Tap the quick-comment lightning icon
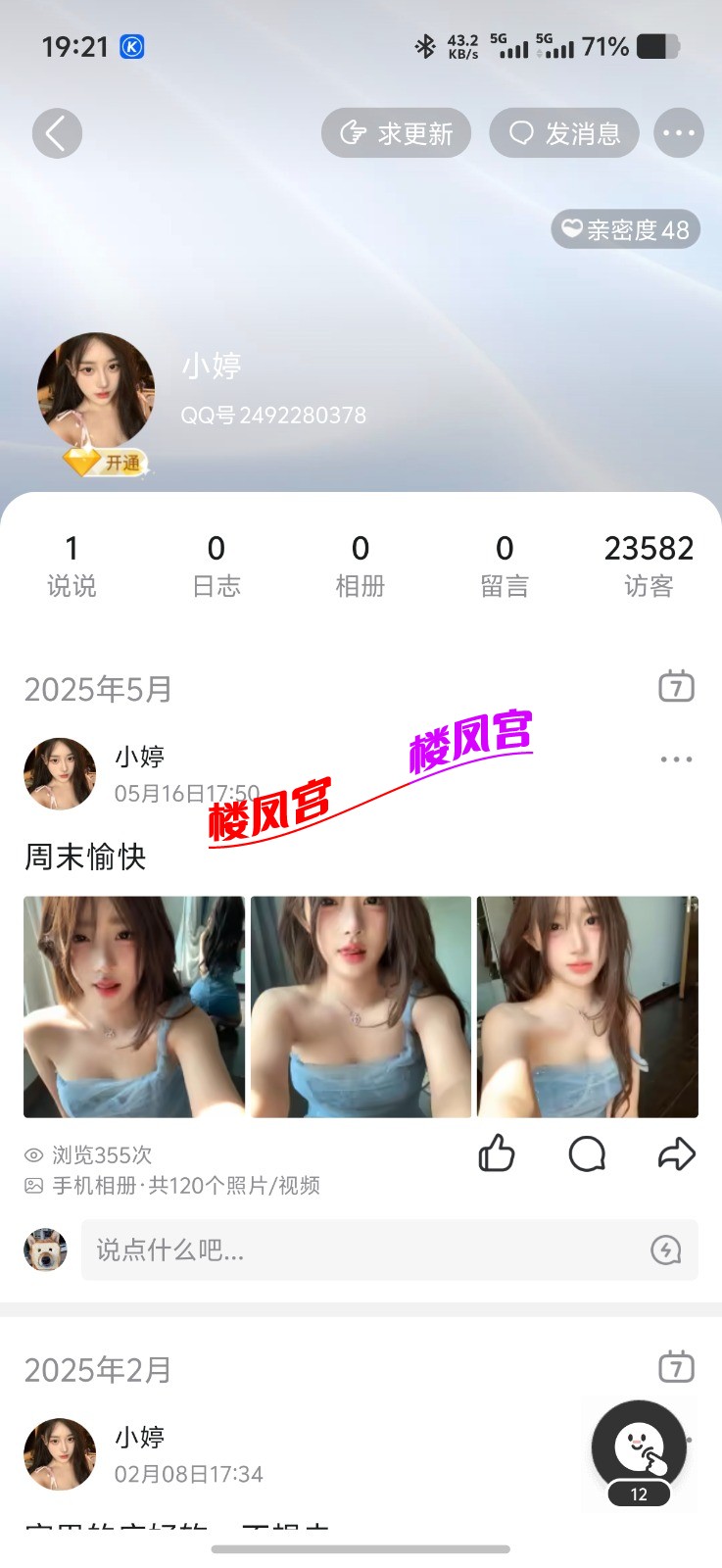This screenshot has height=1568, width=722. click(667, 1249)
